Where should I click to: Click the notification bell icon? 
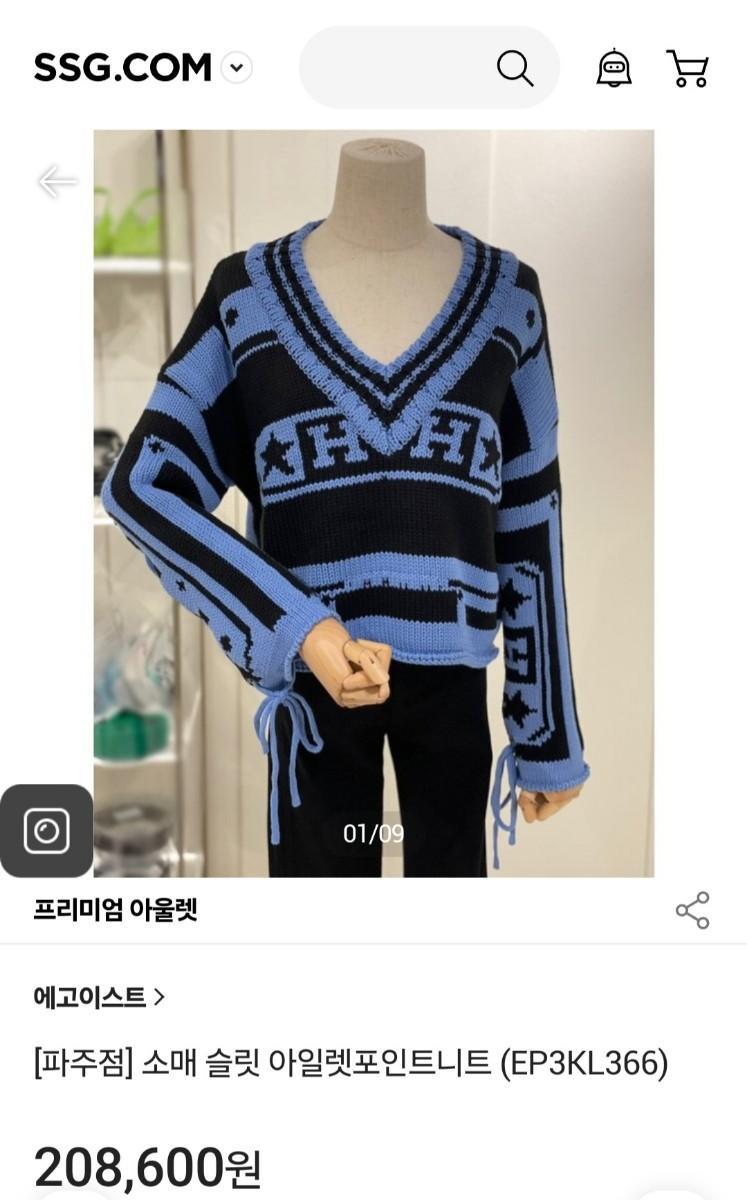pos(616,67)
